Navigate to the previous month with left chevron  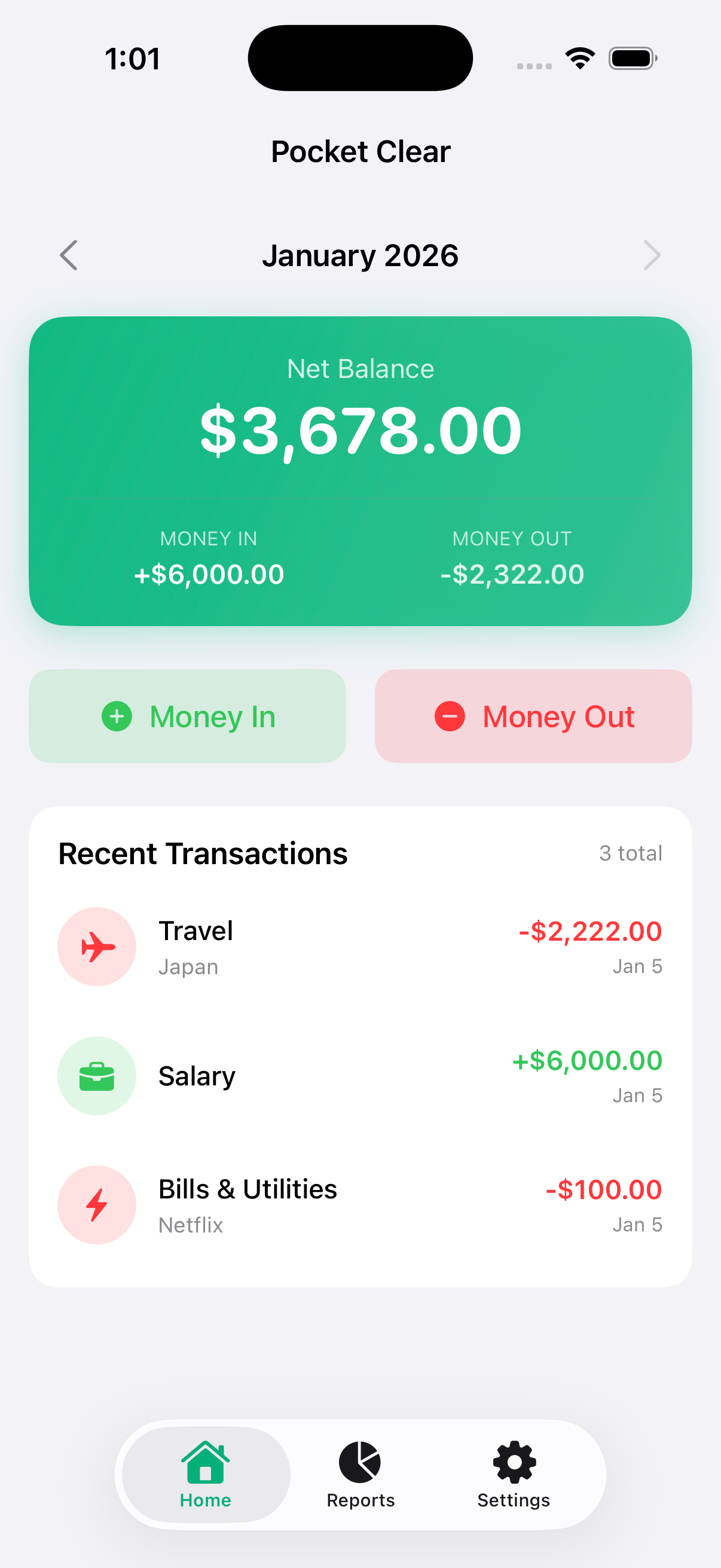[x=68, y=255]
